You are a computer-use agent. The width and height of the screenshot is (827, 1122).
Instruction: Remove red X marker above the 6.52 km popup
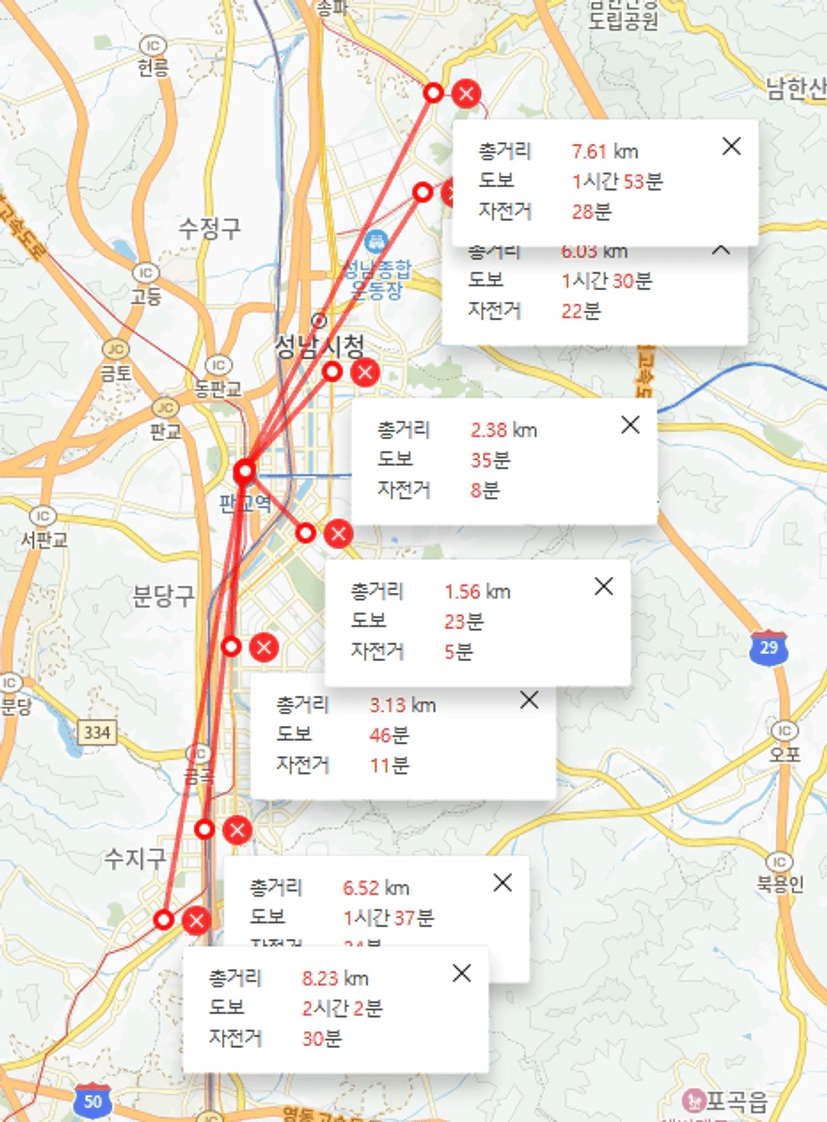[238, 830]
